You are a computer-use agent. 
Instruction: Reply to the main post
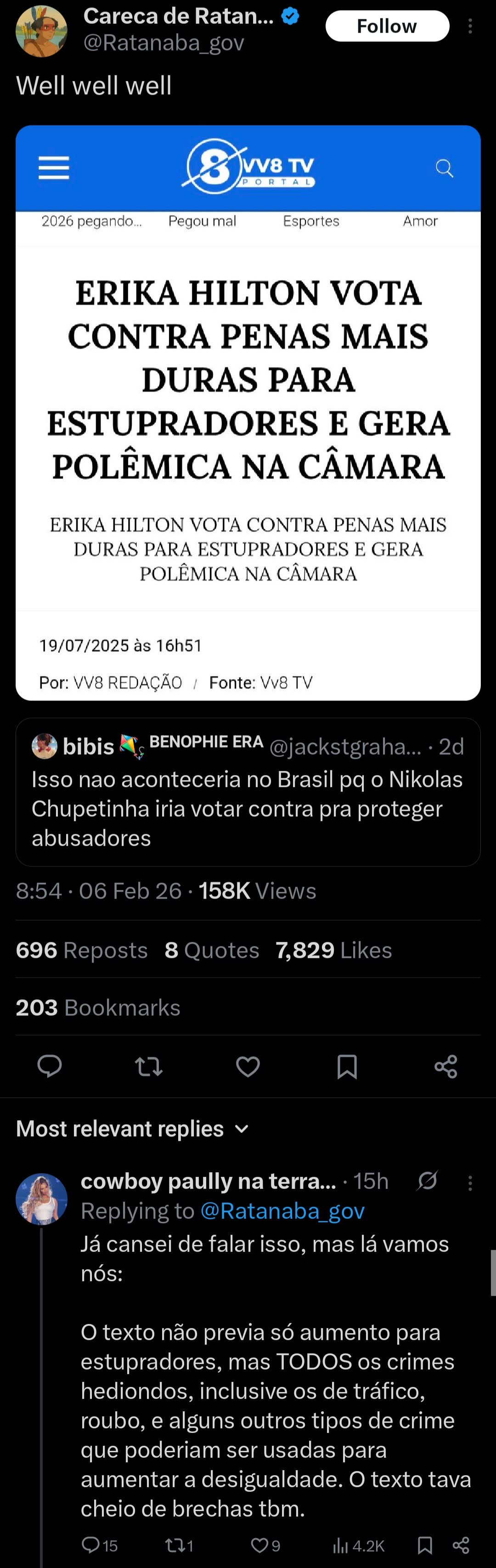pyautogui.click(x=50, y=1066)
